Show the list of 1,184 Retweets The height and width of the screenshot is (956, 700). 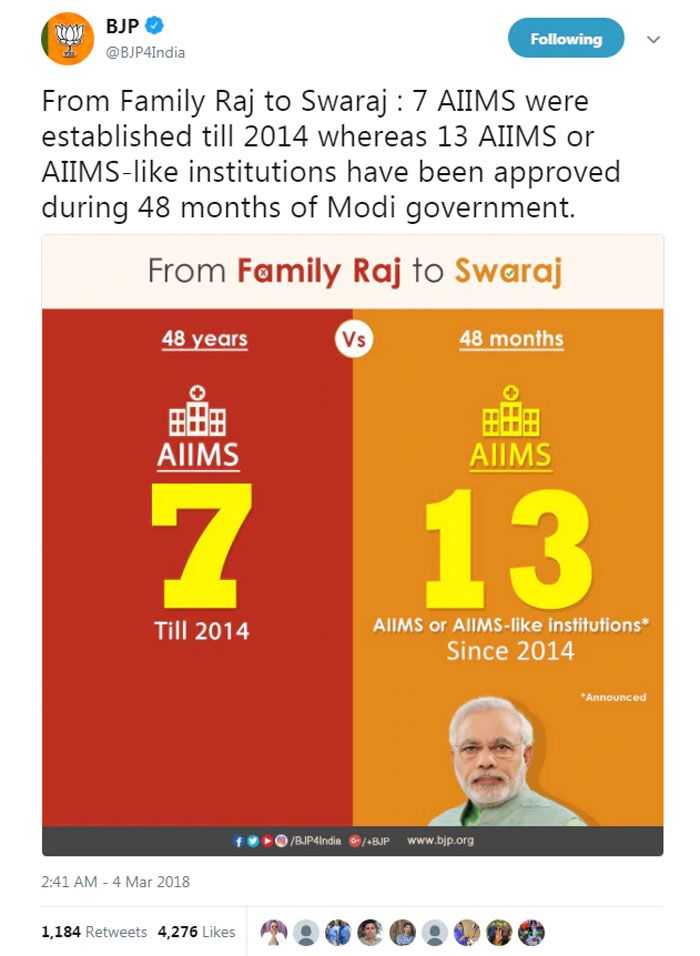(x=94, y=932)
